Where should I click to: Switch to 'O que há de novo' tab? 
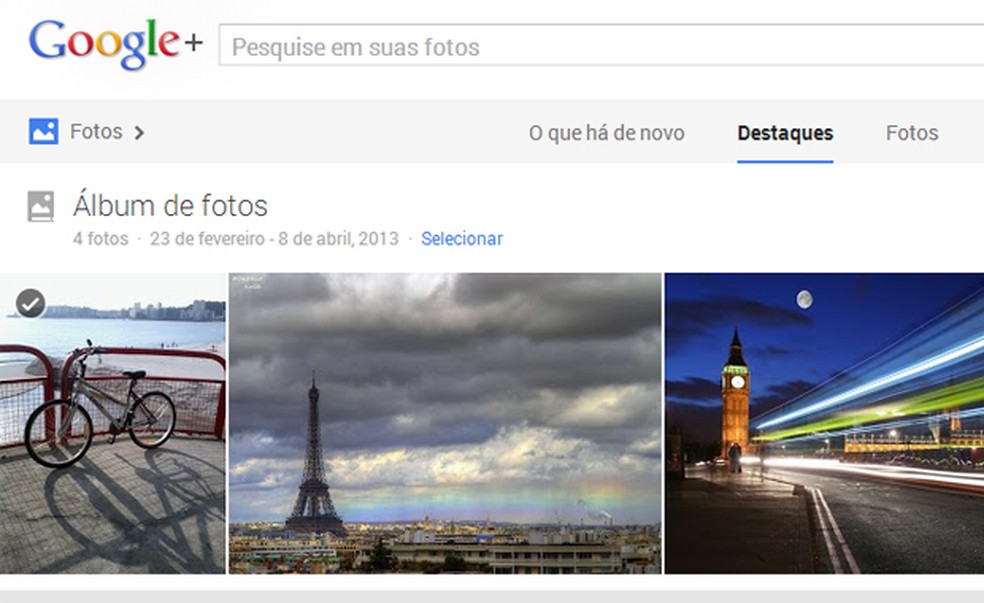606,133
